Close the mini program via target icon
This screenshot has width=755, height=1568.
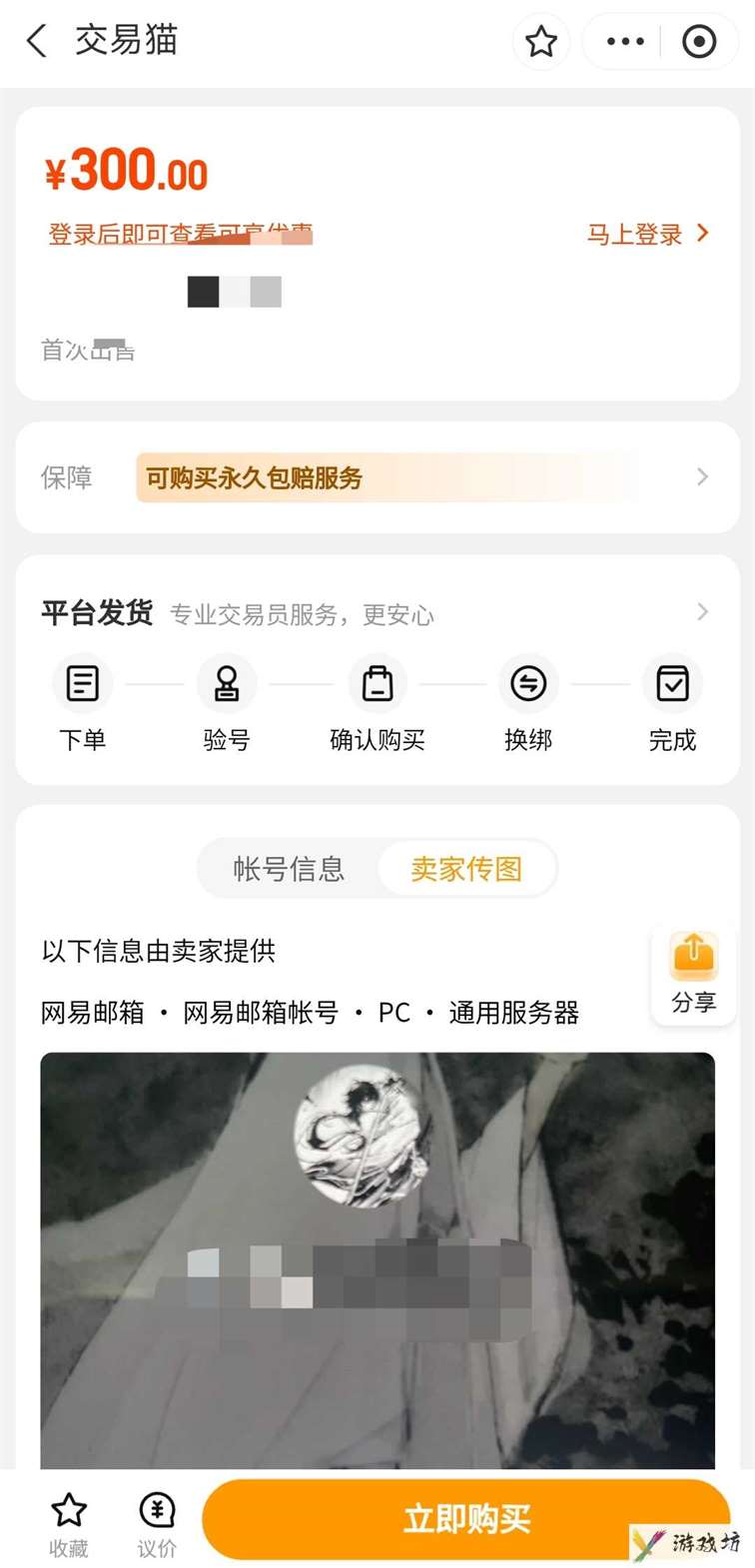pos(698,41)
